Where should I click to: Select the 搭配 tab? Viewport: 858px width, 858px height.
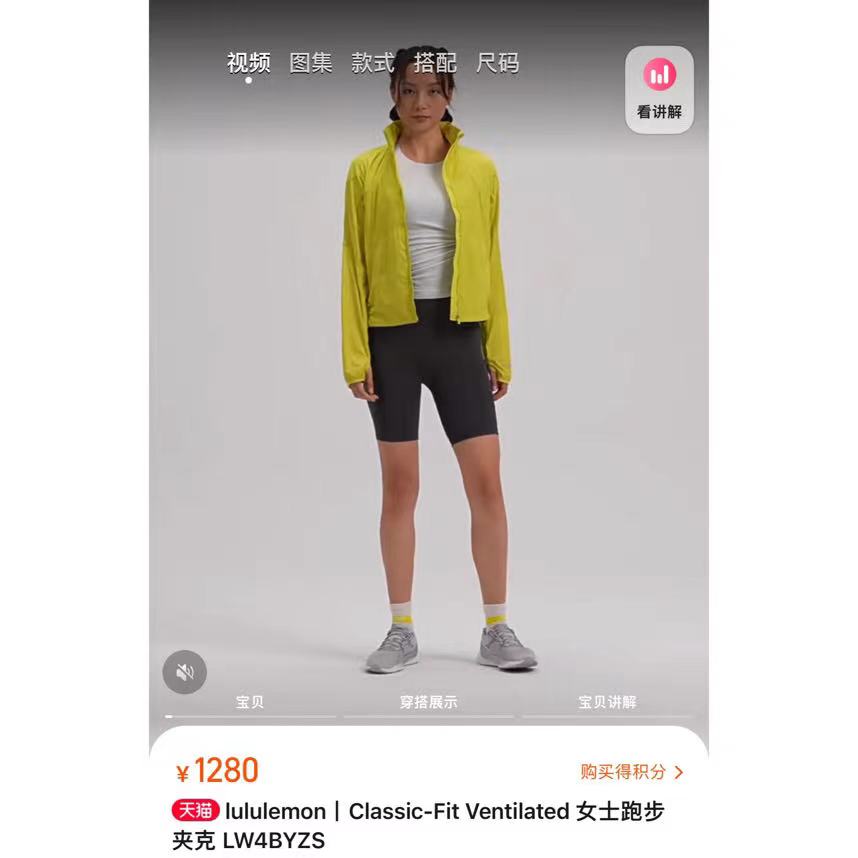pos(435,63)
